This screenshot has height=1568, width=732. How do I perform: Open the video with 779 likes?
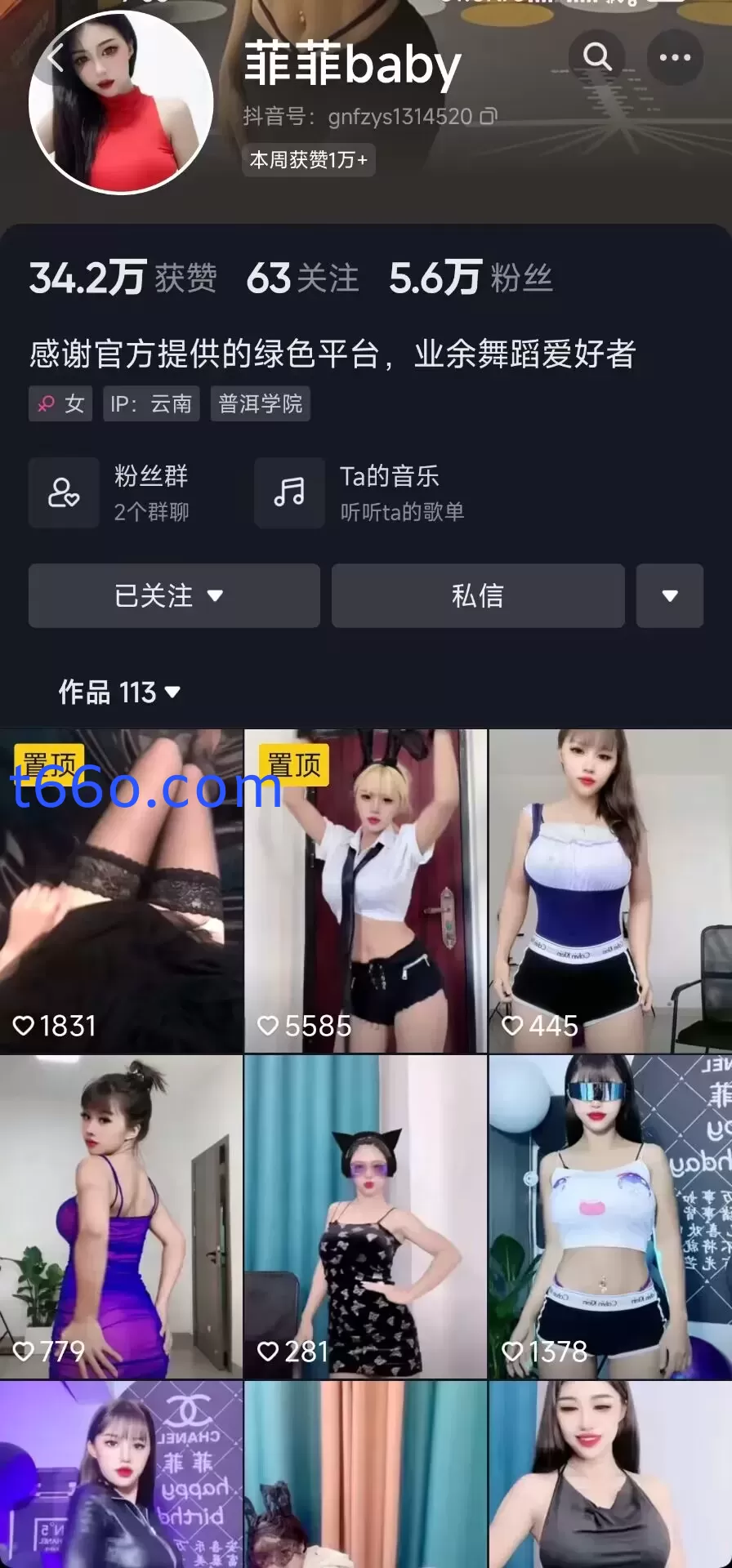(121, 1217)
